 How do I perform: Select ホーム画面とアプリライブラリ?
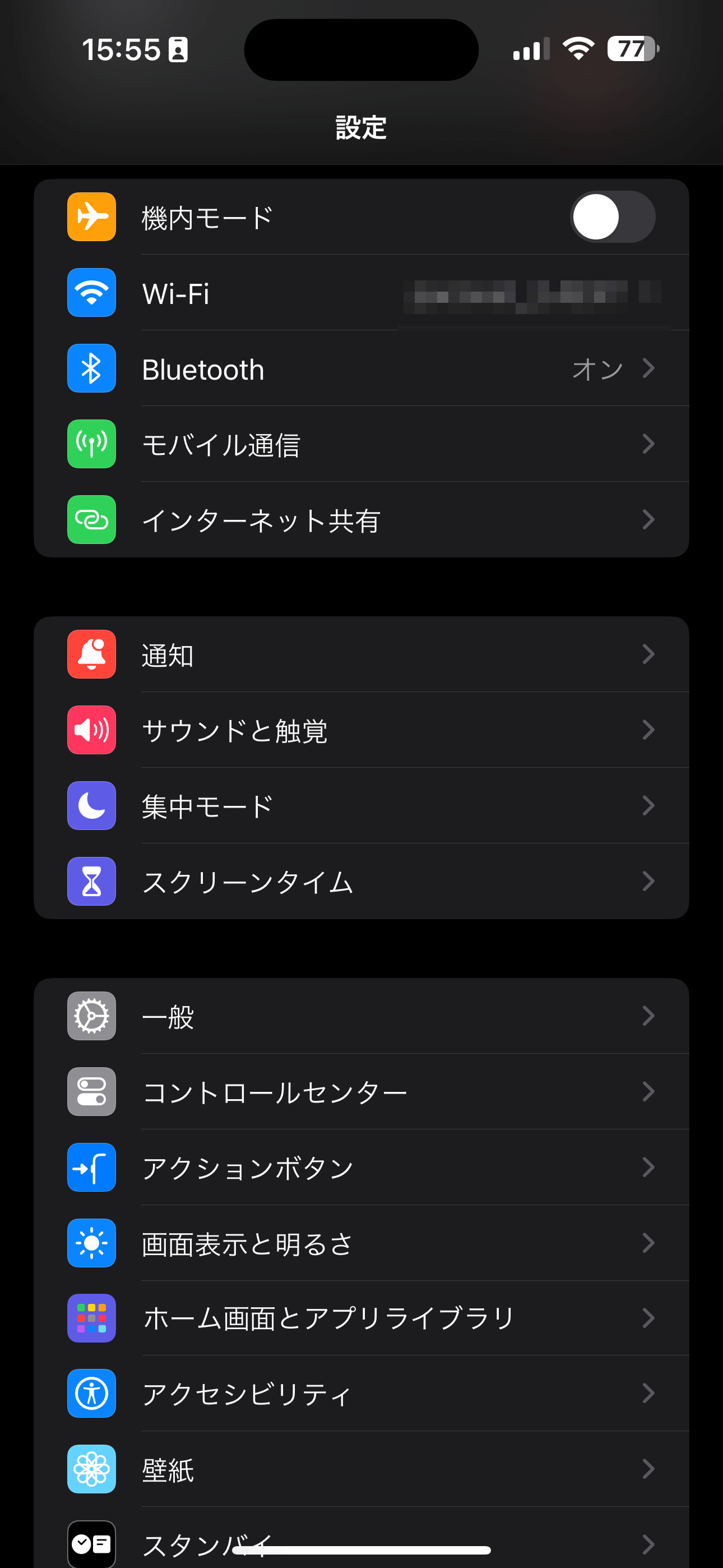point(360,1318)
